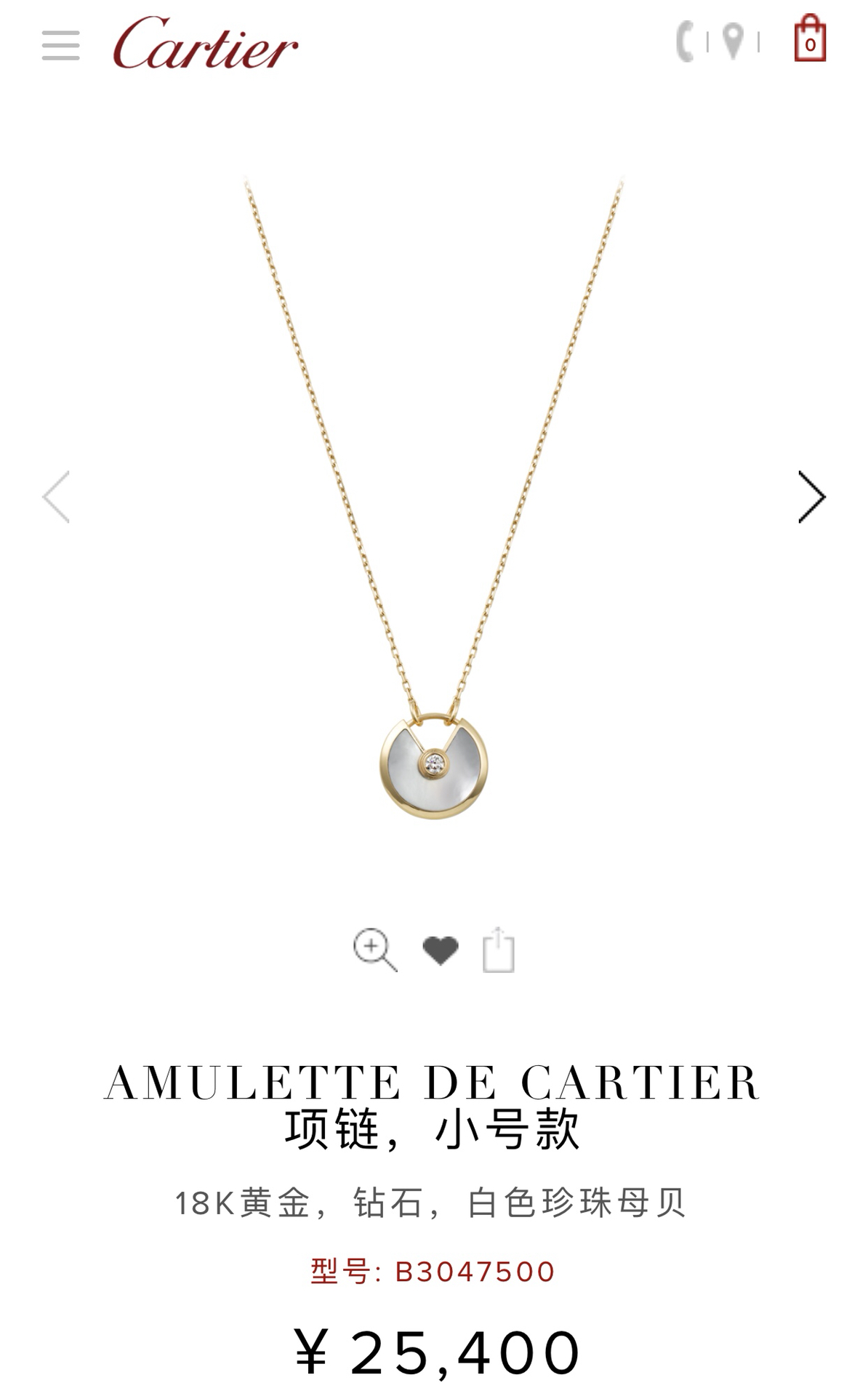Go to Cartier home via logo
This screenshot has width=868, height=1396.
205,44
